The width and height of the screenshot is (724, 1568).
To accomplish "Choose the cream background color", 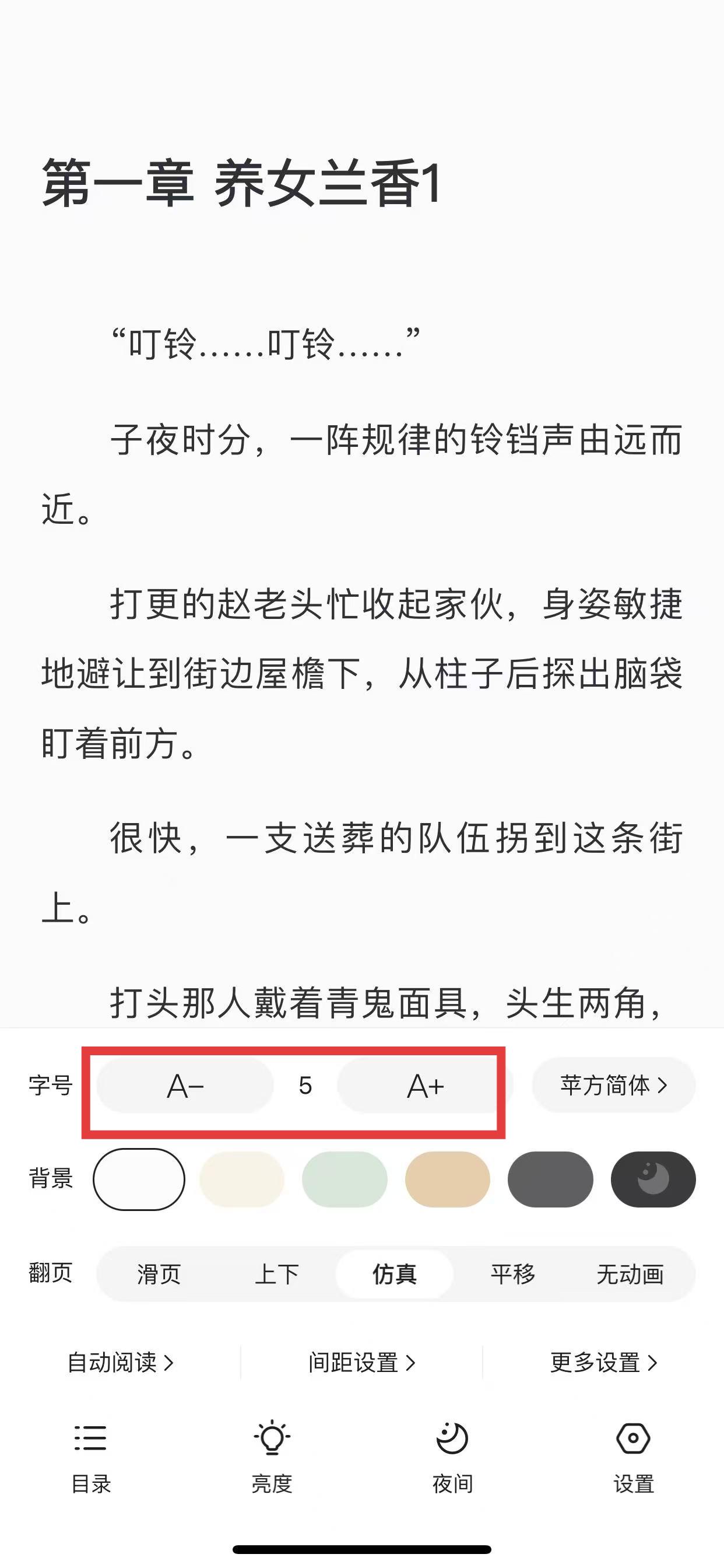I will 241,1179.
